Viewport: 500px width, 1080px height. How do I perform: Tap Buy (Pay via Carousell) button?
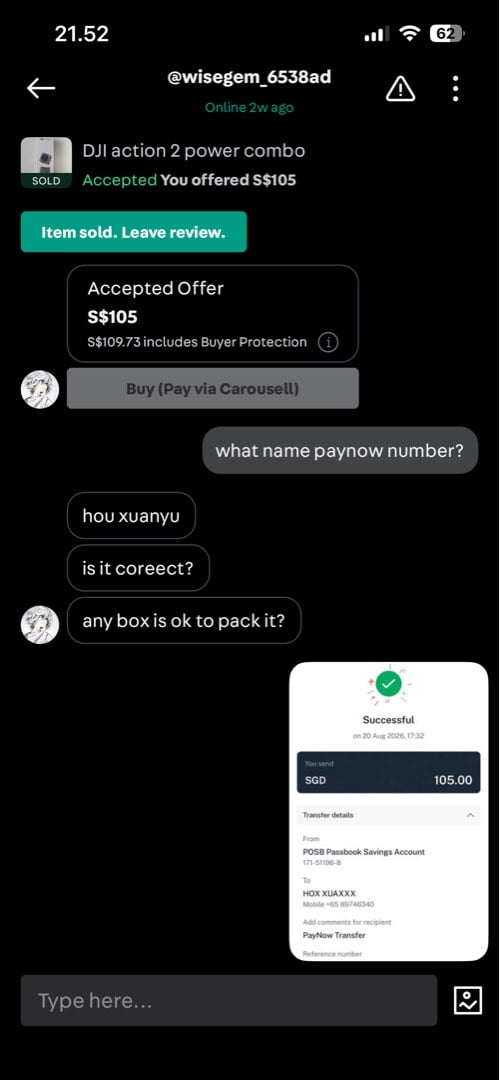(x=213, y=388)
